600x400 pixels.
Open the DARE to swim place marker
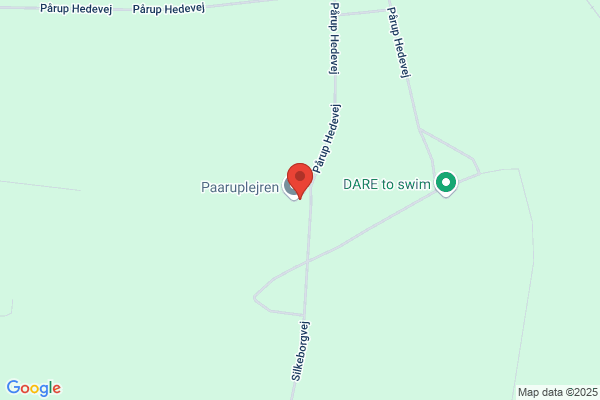point(446,184)
